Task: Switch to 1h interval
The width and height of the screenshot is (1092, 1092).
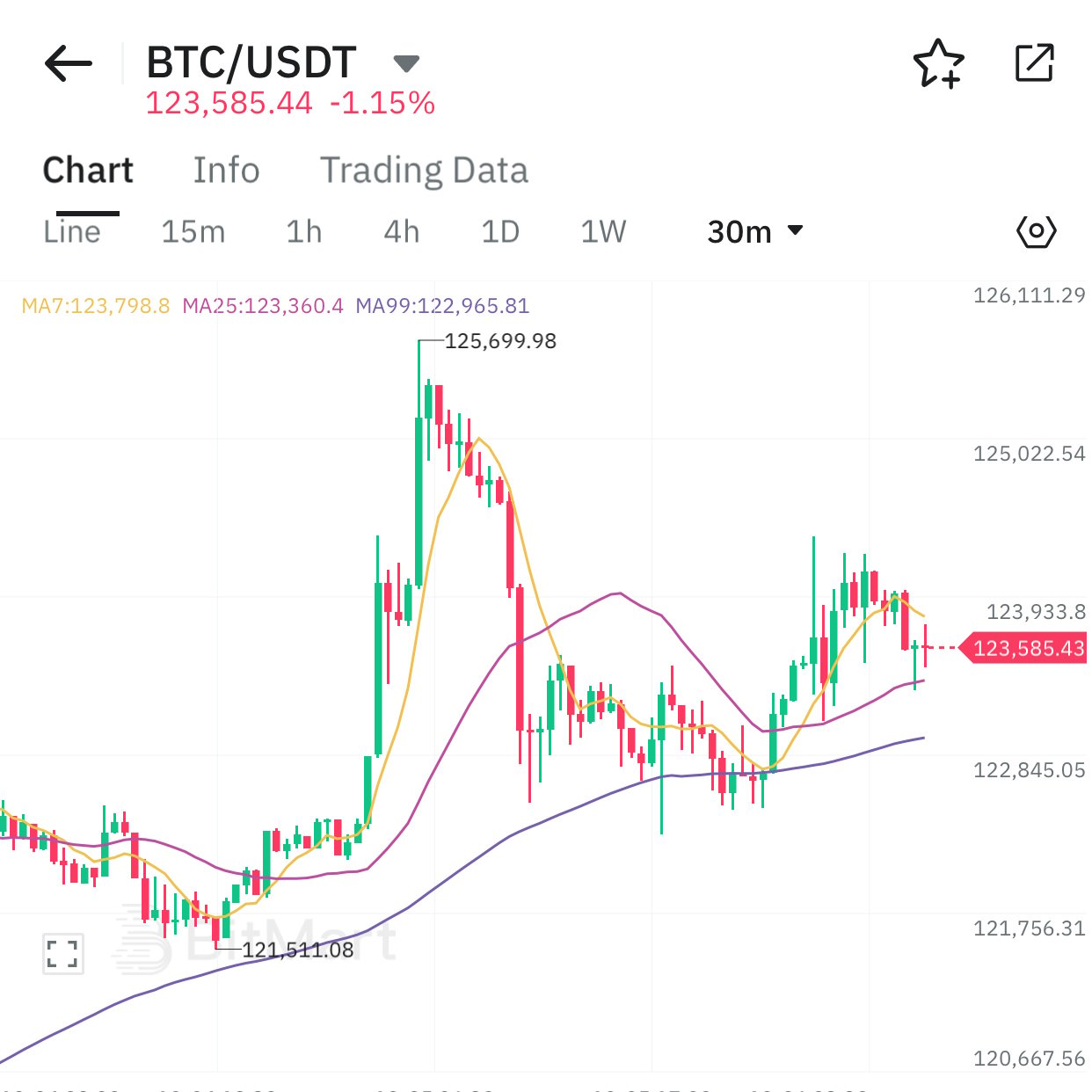Action: coord(304,232)
